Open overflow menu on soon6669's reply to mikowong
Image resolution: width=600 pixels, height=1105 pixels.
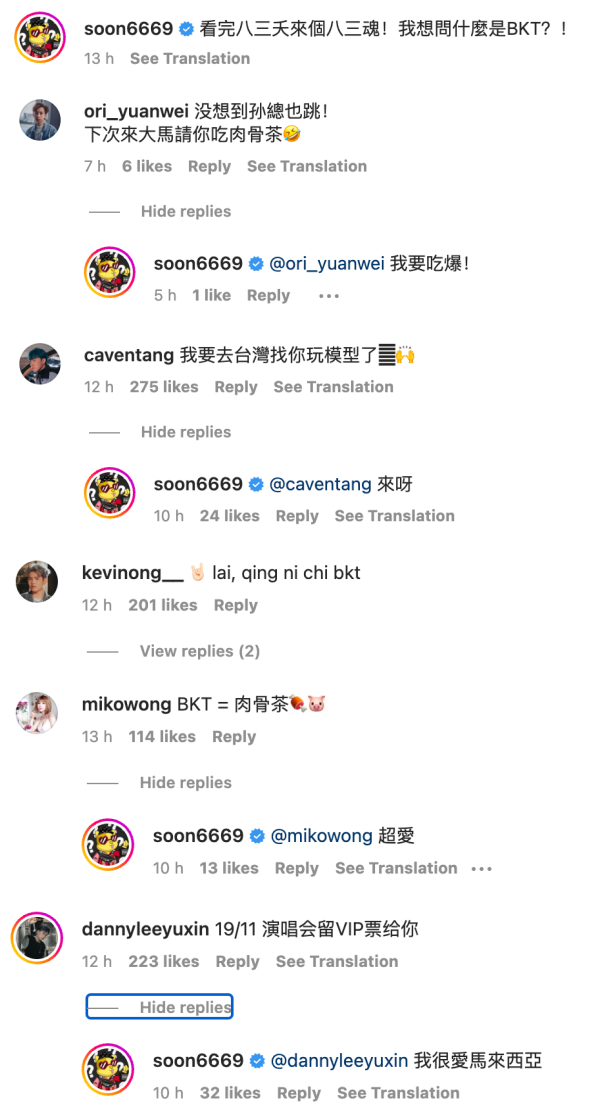tap(481, 869)
